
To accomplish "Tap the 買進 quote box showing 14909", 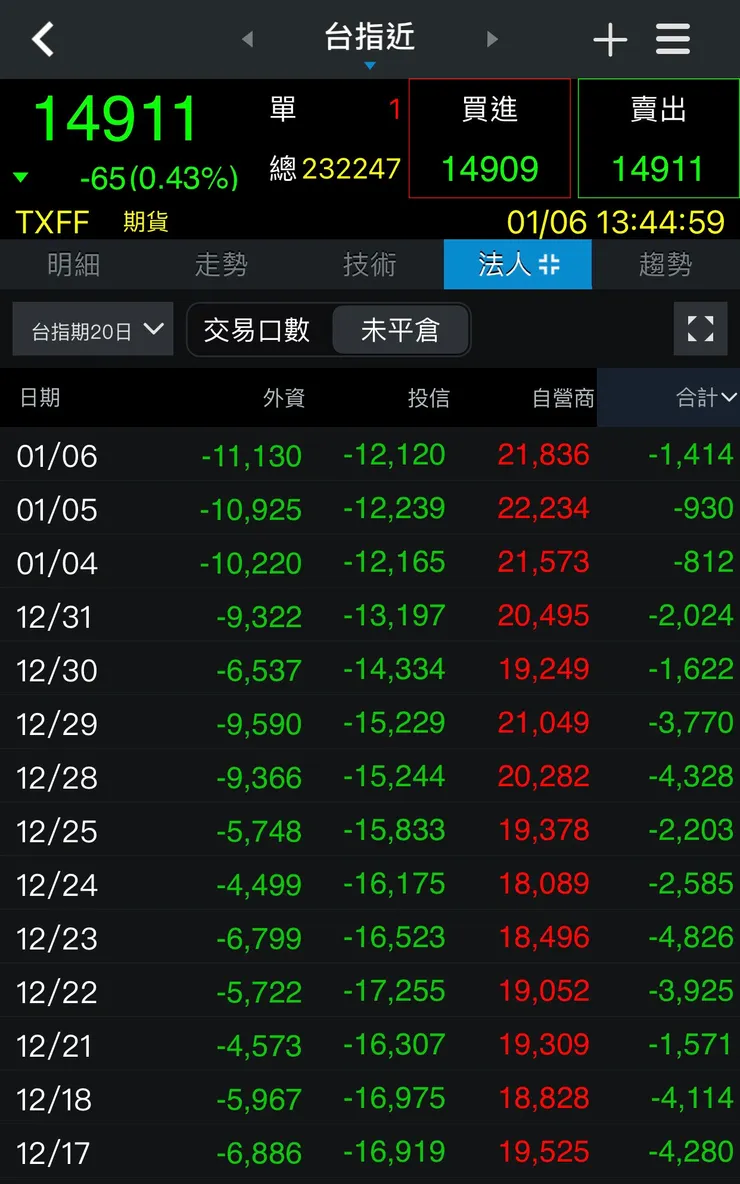I will [490, 138].
